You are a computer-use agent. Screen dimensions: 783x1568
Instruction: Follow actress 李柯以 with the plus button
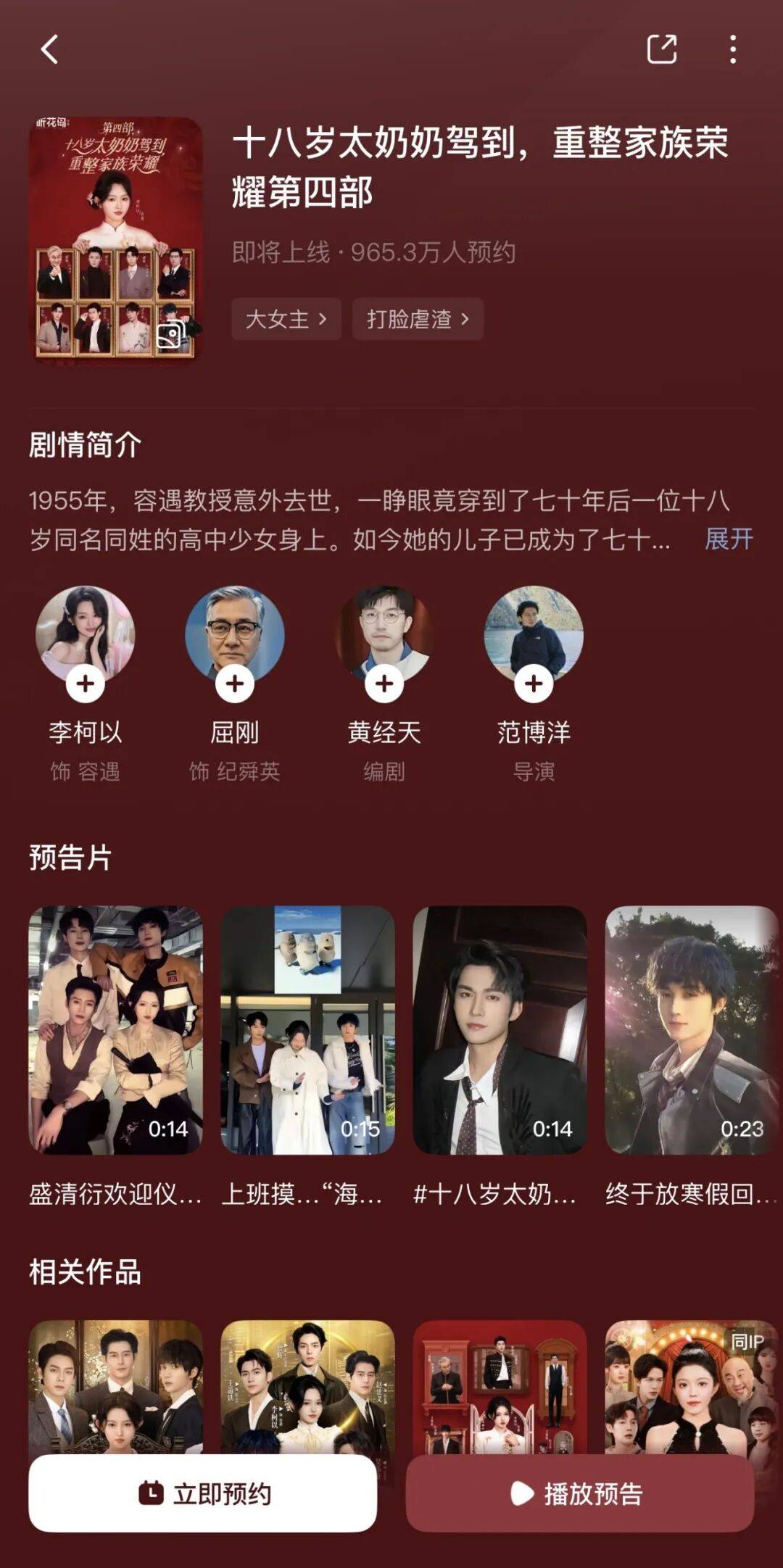click(x=85, y=684)
